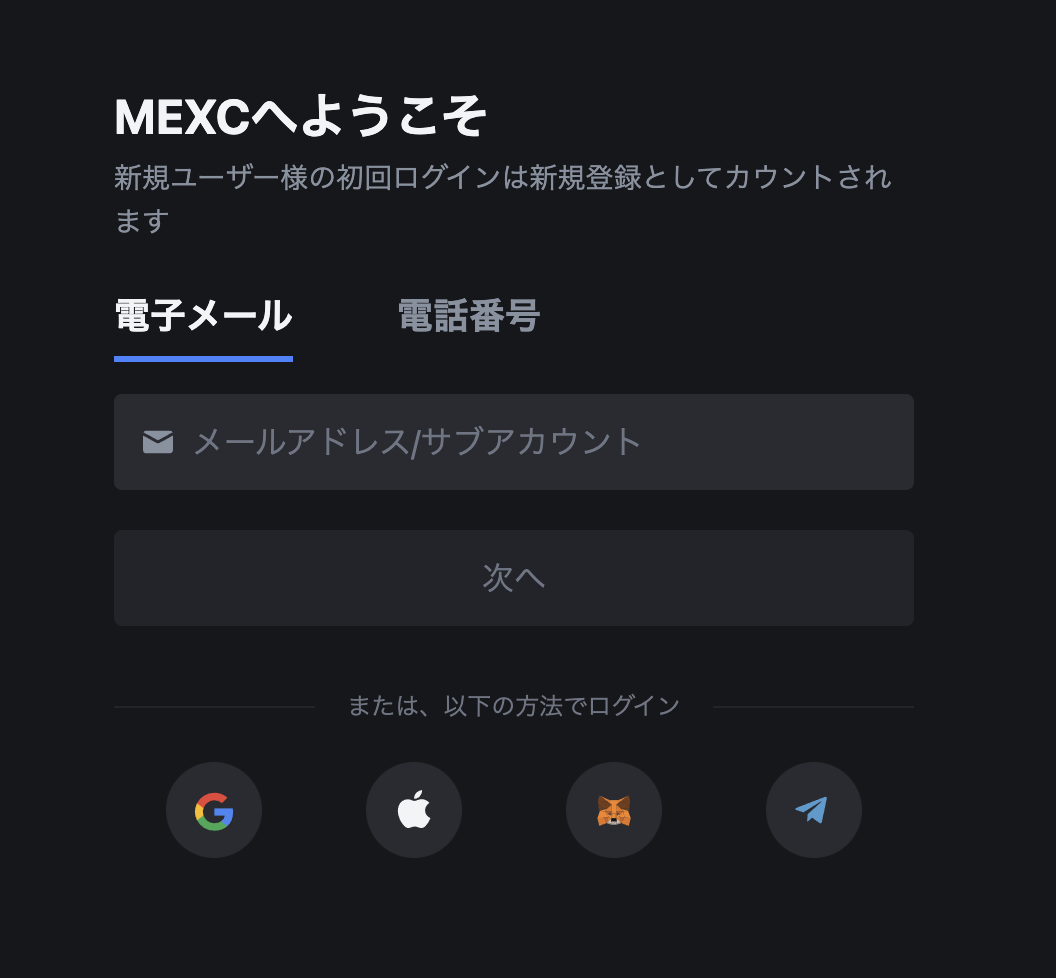Log in via Telegram
This screenshot has width=1056, height=978.
814,810
